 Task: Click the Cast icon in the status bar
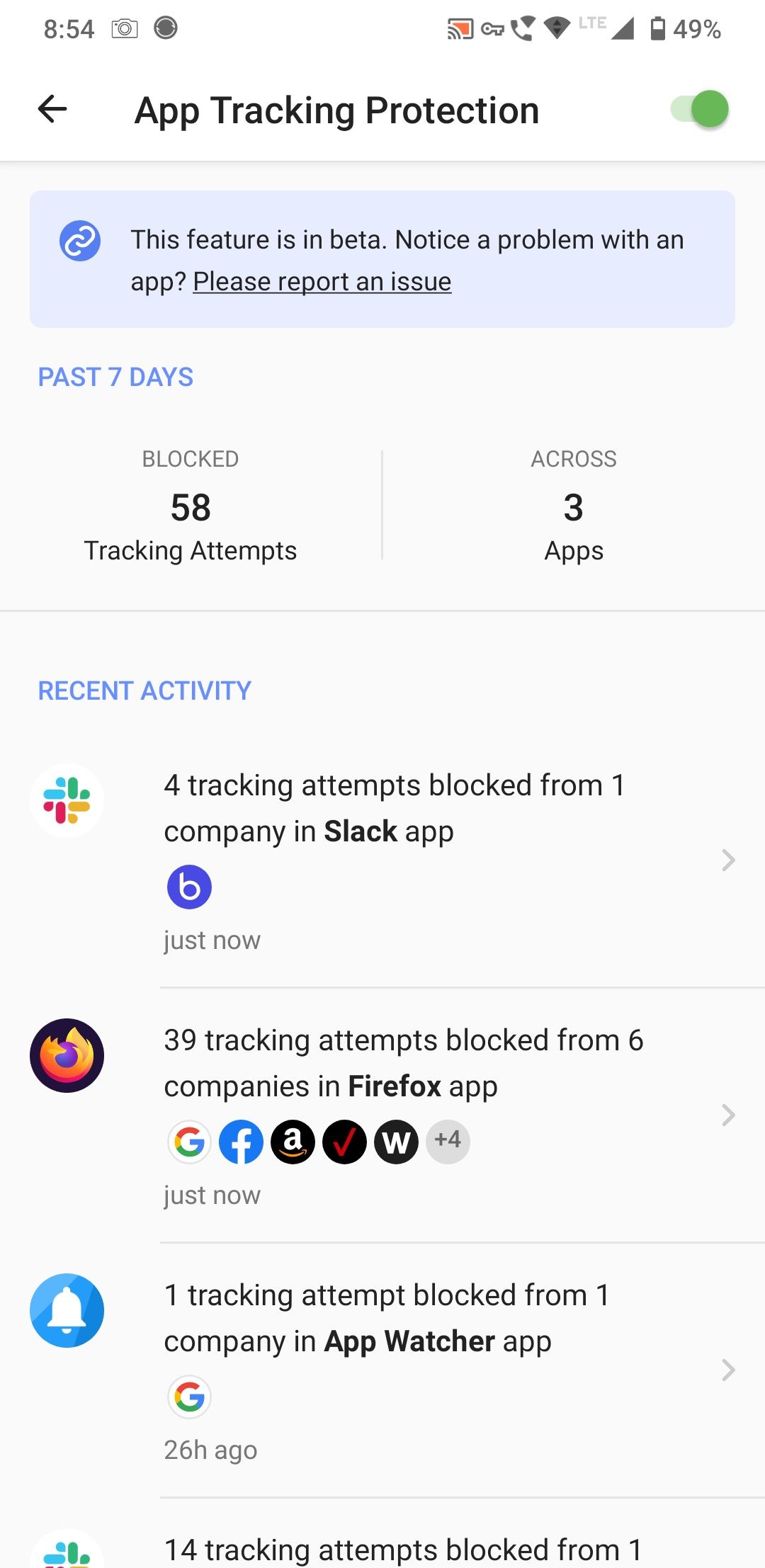click(459, 28)
